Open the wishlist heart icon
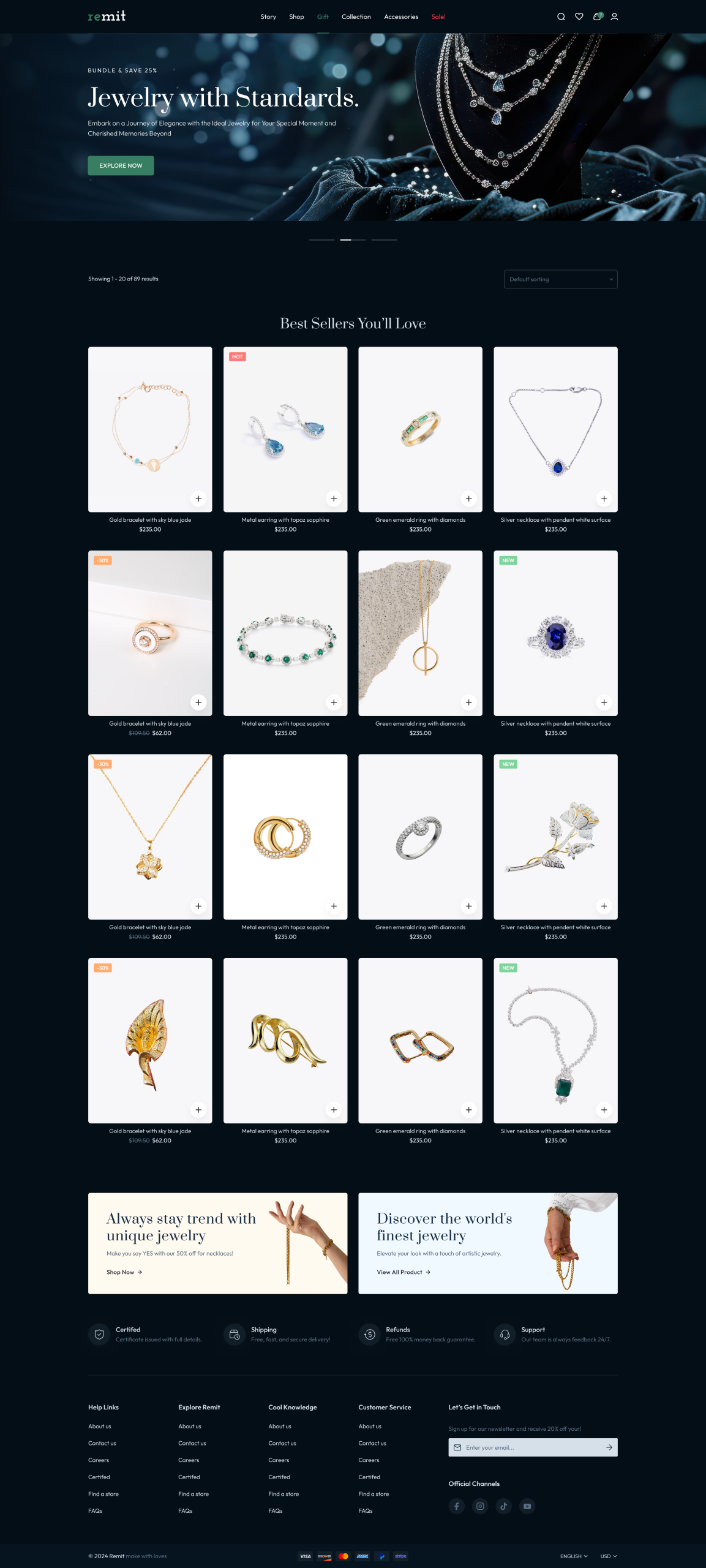The height and width of the screenshot is (1568, 706). (x=579, y=17)
